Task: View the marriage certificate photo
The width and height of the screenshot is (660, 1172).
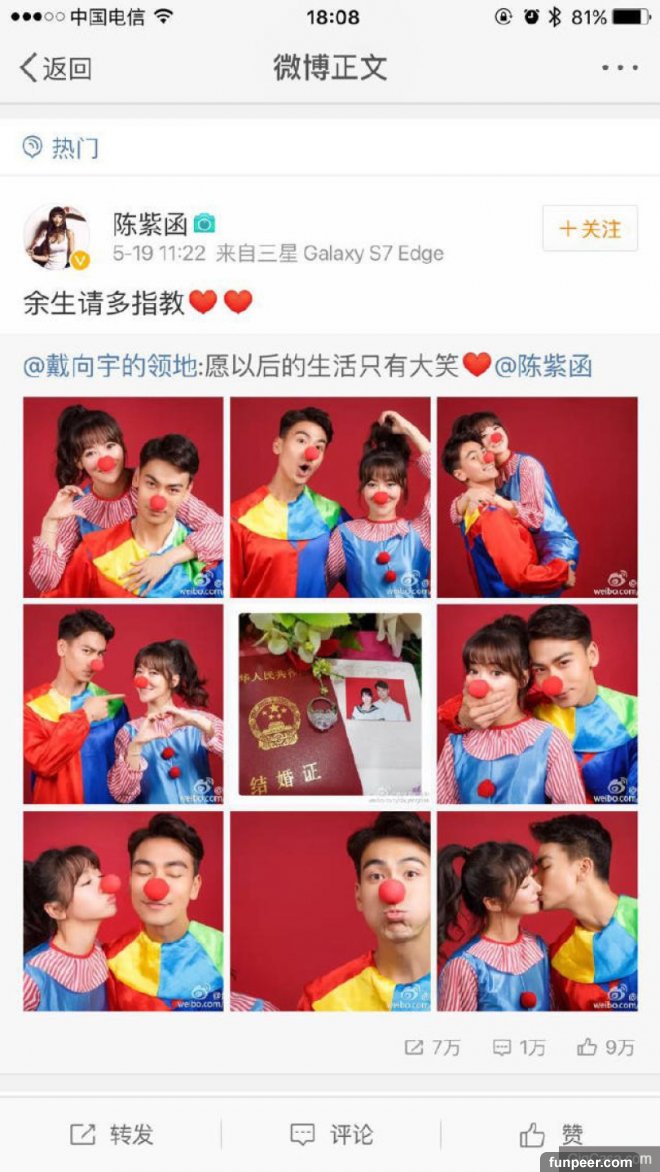Action: point(330,703)
